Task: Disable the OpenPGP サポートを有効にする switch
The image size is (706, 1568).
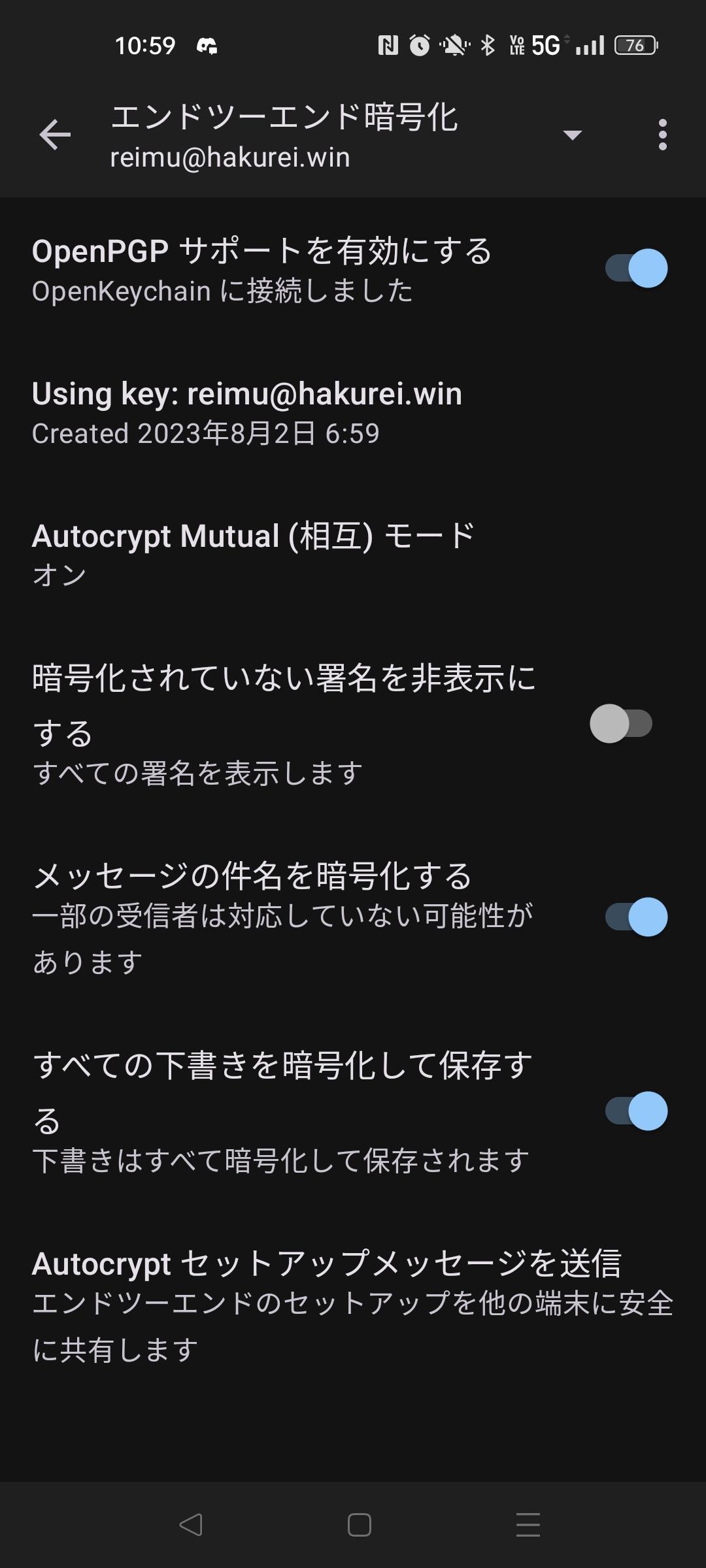Action: click(636, 268)
